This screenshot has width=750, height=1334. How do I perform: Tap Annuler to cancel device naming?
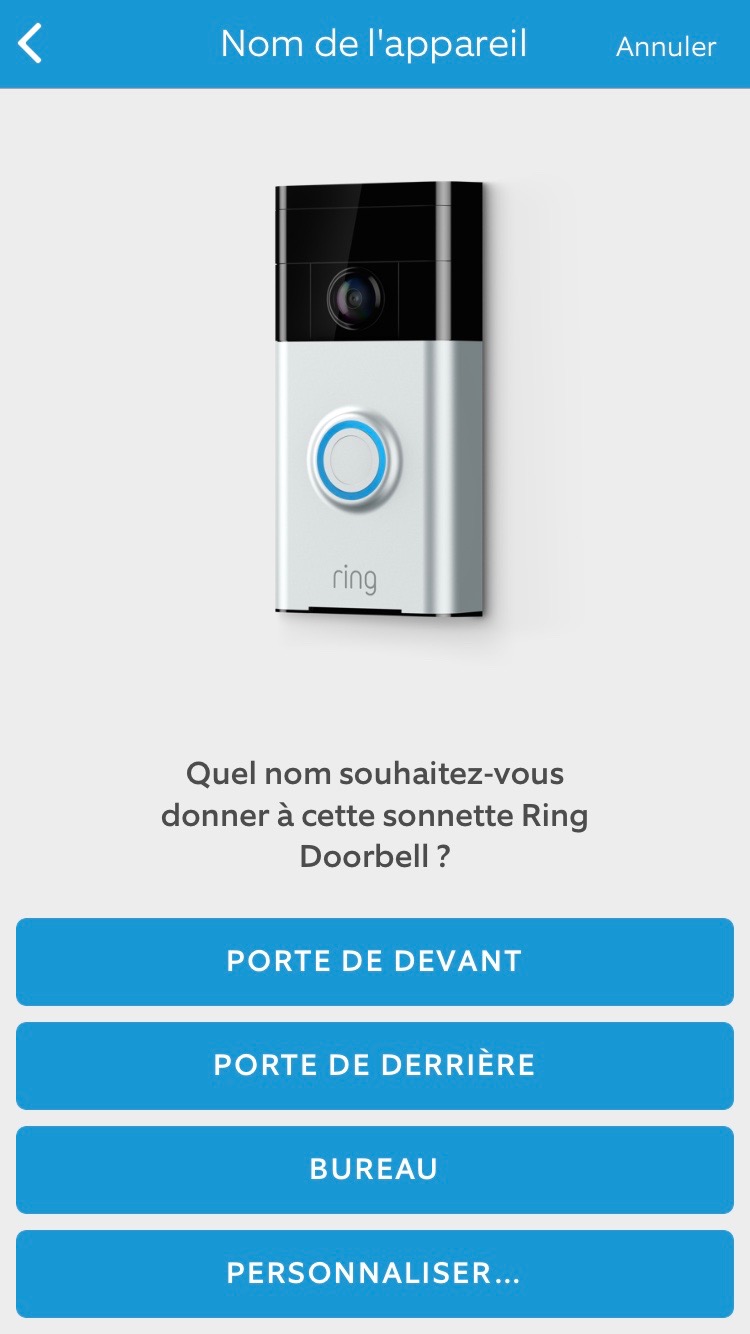666,47
